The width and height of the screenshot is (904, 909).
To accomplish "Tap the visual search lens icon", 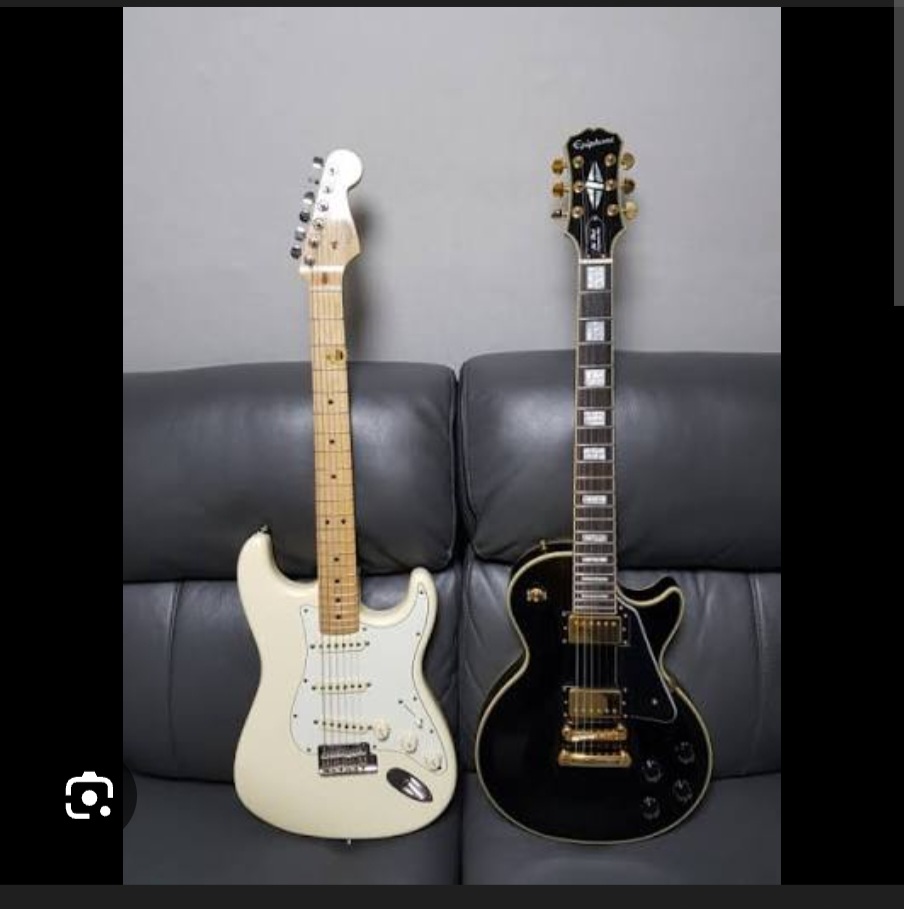I will click(90, 796).
